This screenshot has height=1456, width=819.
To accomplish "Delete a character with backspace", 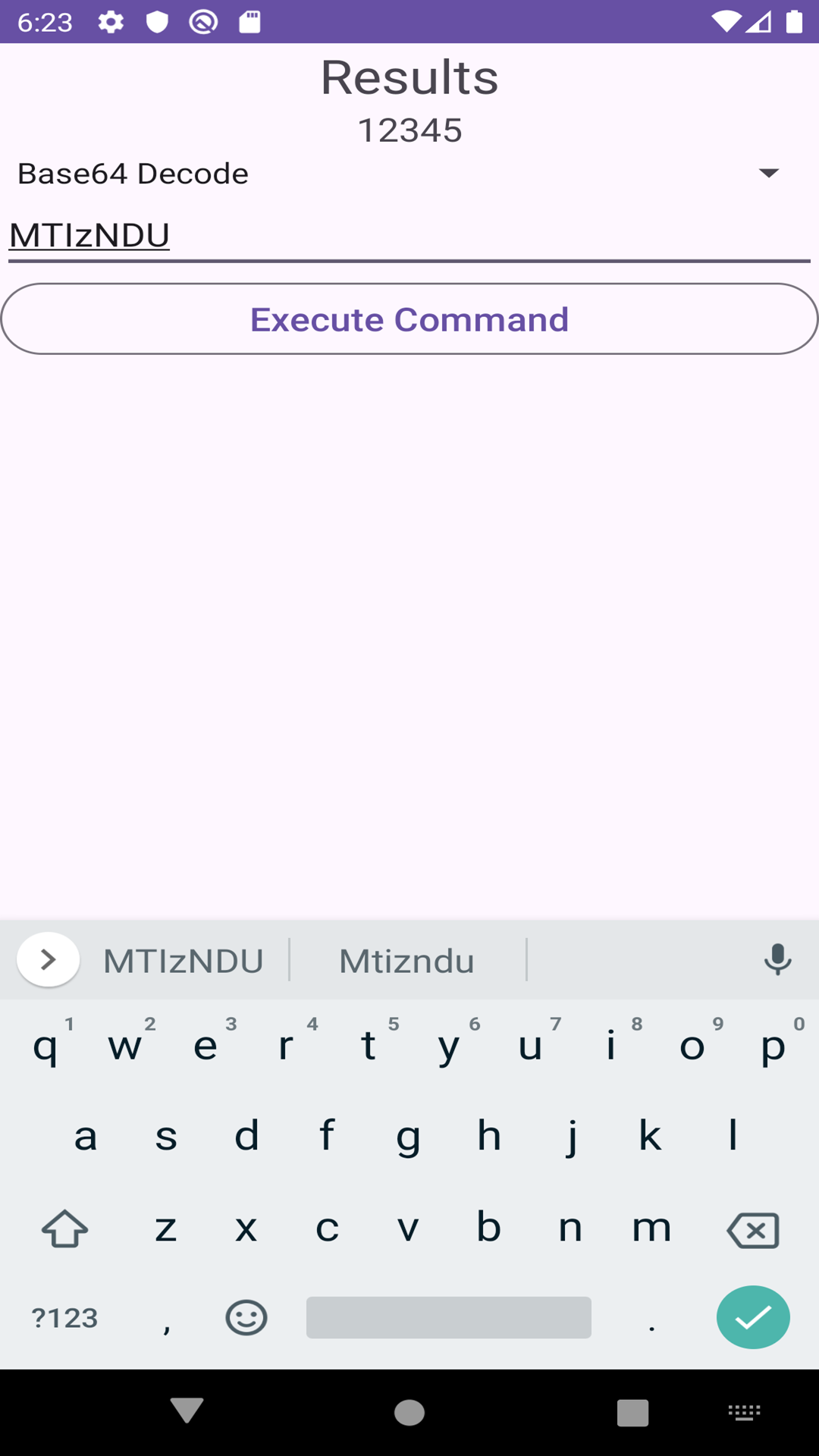I will tap(752, 1229).
